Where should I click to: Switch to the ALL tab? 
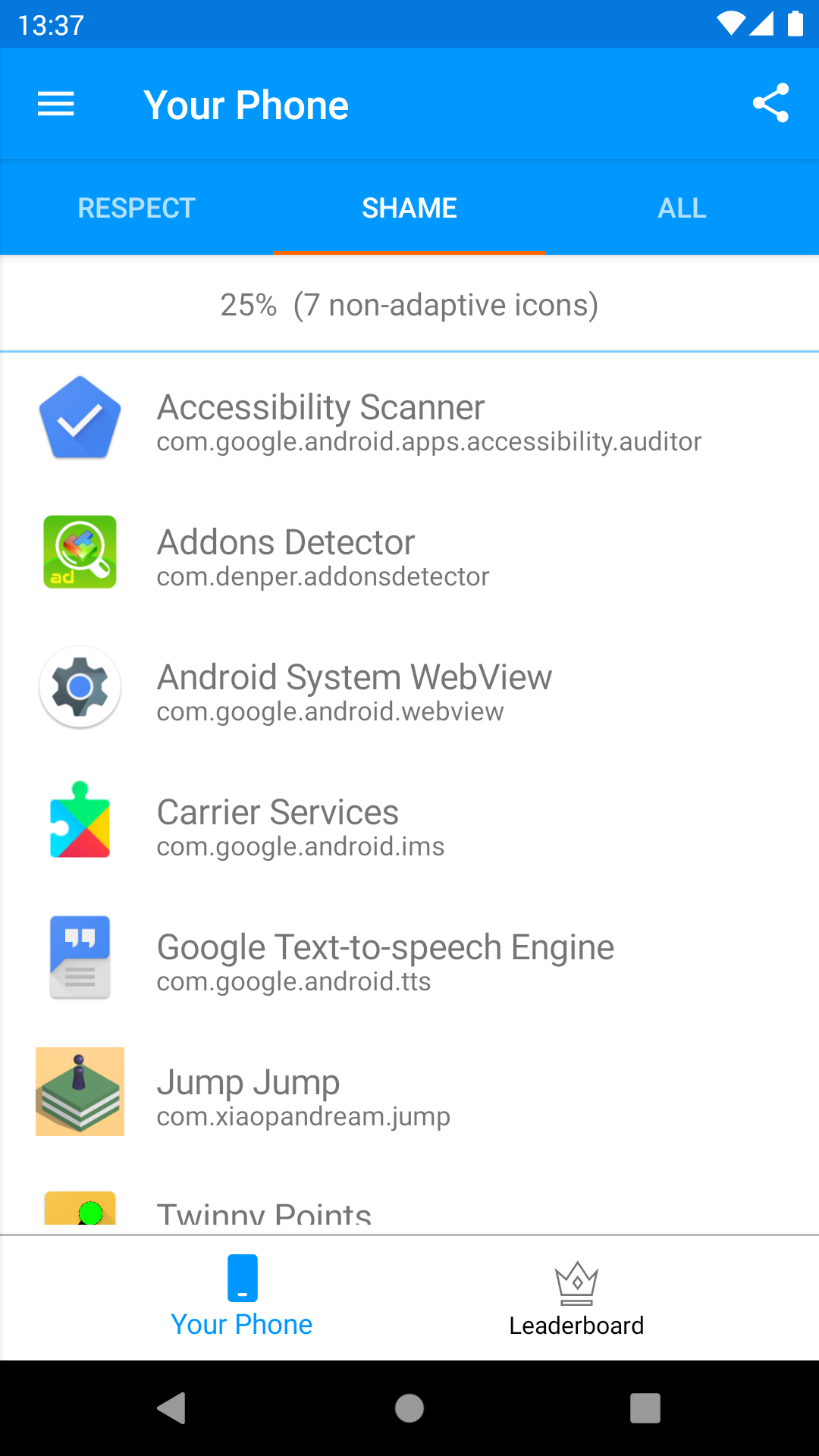pos(682,208)
